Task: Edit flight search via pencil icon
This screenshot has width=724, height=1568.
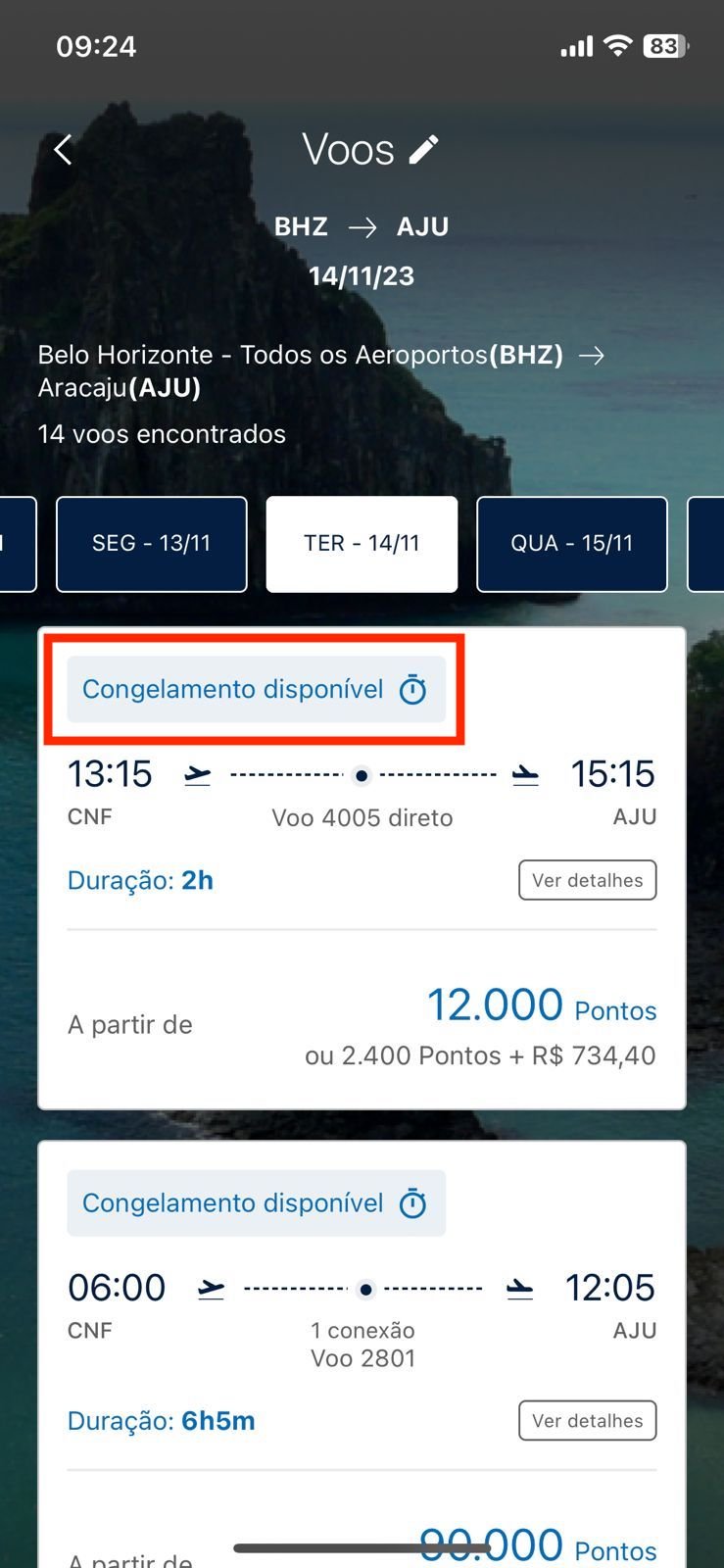Action: (x=424, y=150)
